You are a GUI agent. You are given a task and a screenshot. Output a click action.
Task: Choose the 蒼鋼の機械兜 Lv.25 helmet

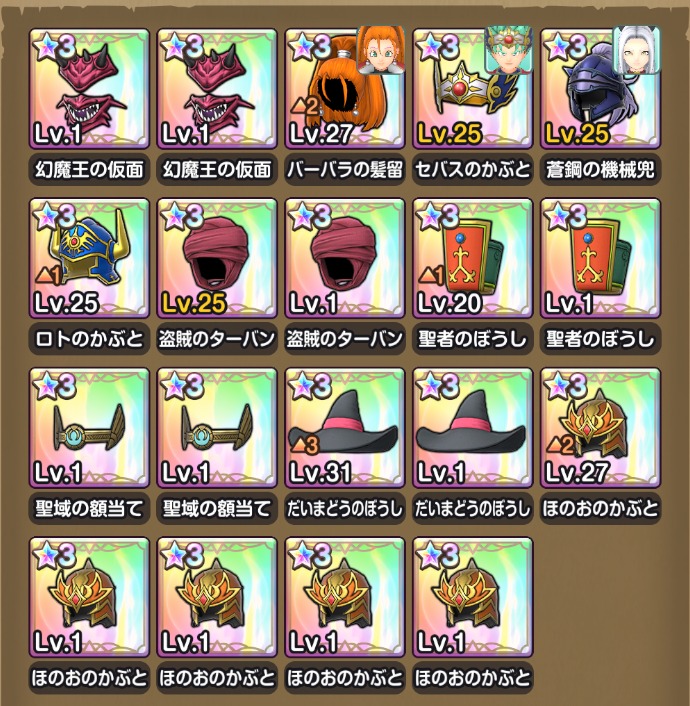pyautogui.click(x=600, y=89)
